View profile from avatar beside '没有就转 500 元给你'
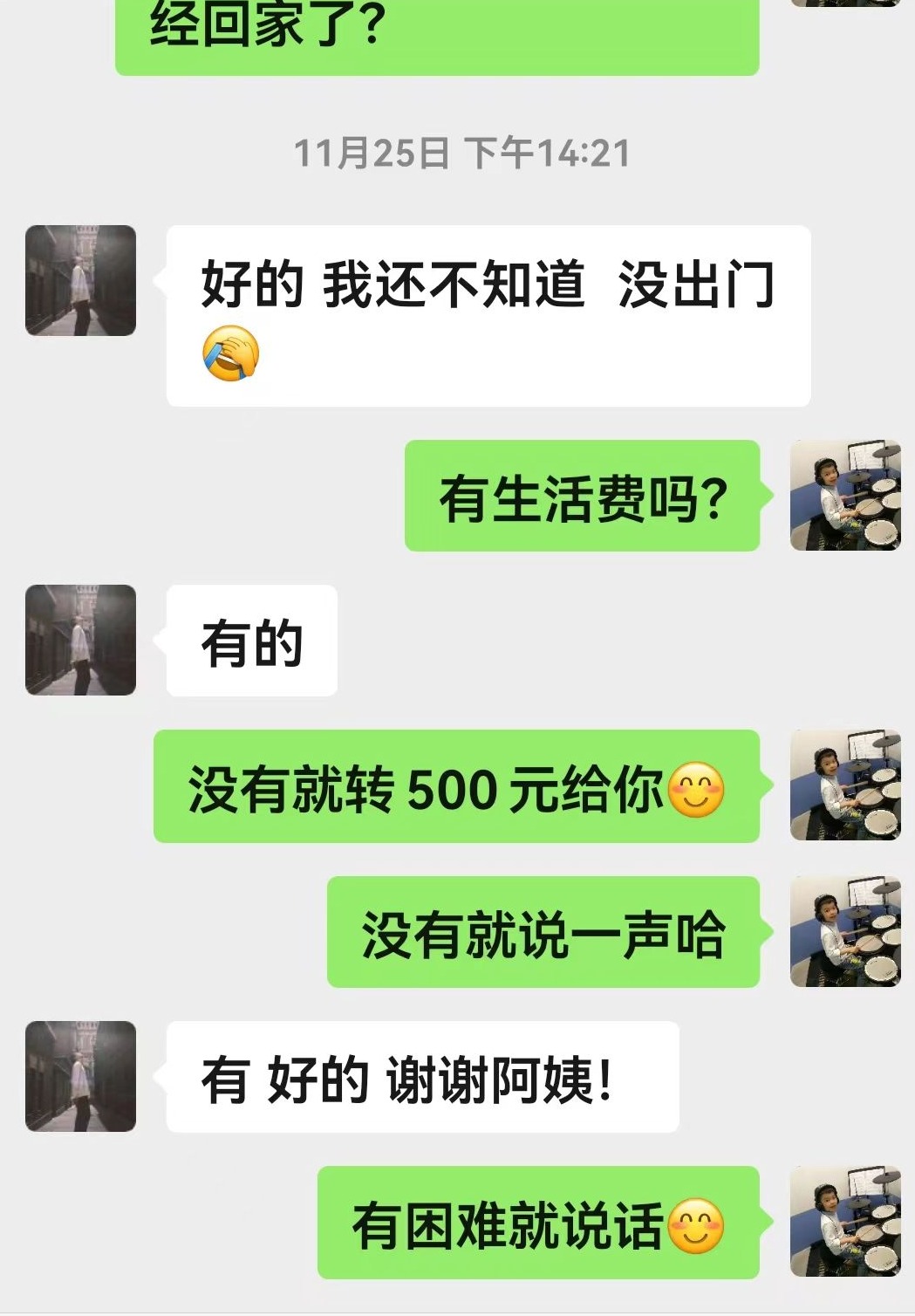This screenshot has height=1316, width=915. (844, 785)
